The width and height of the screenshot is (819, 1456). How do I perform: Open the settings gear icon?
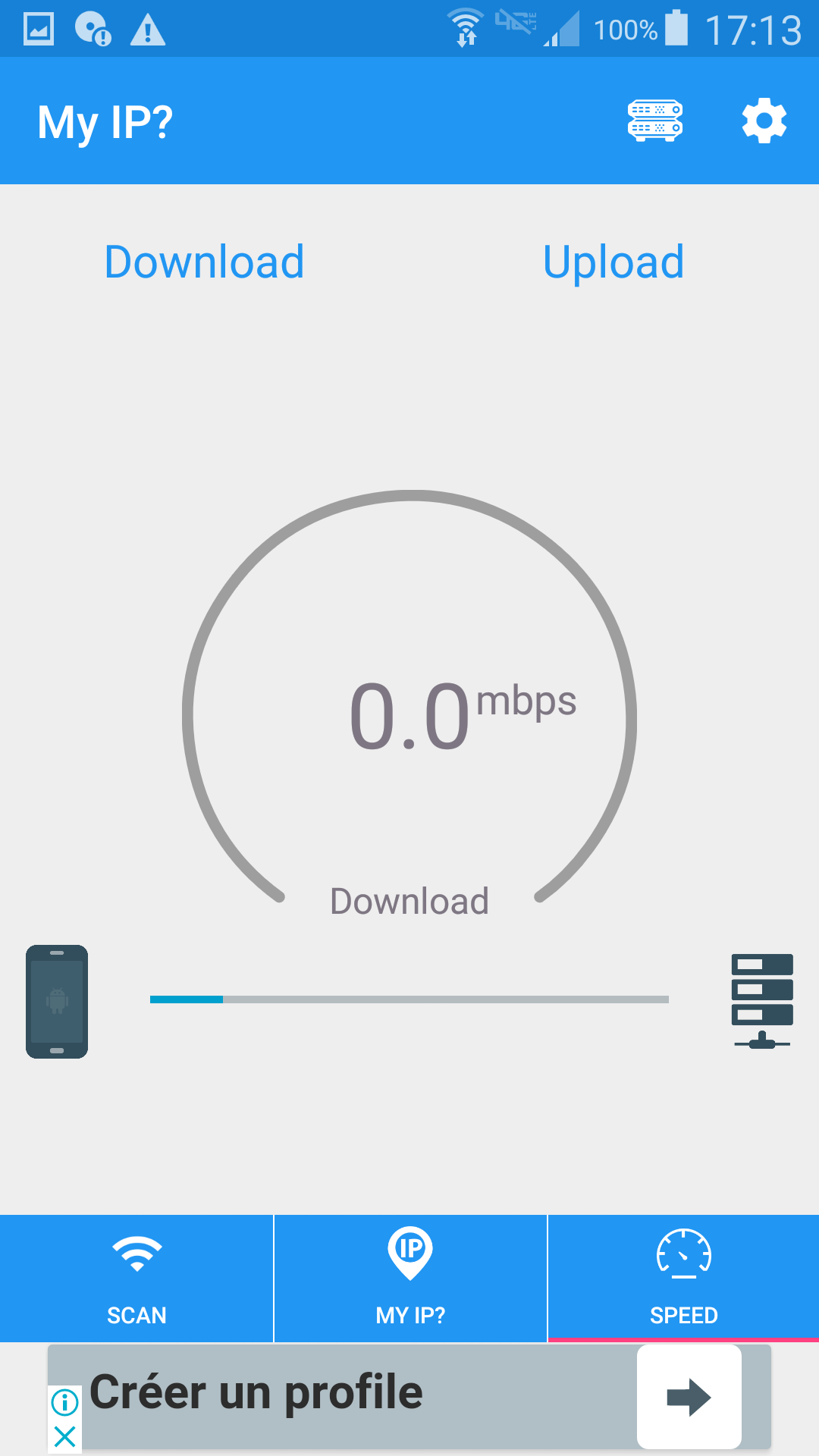[x=763, y=121]
